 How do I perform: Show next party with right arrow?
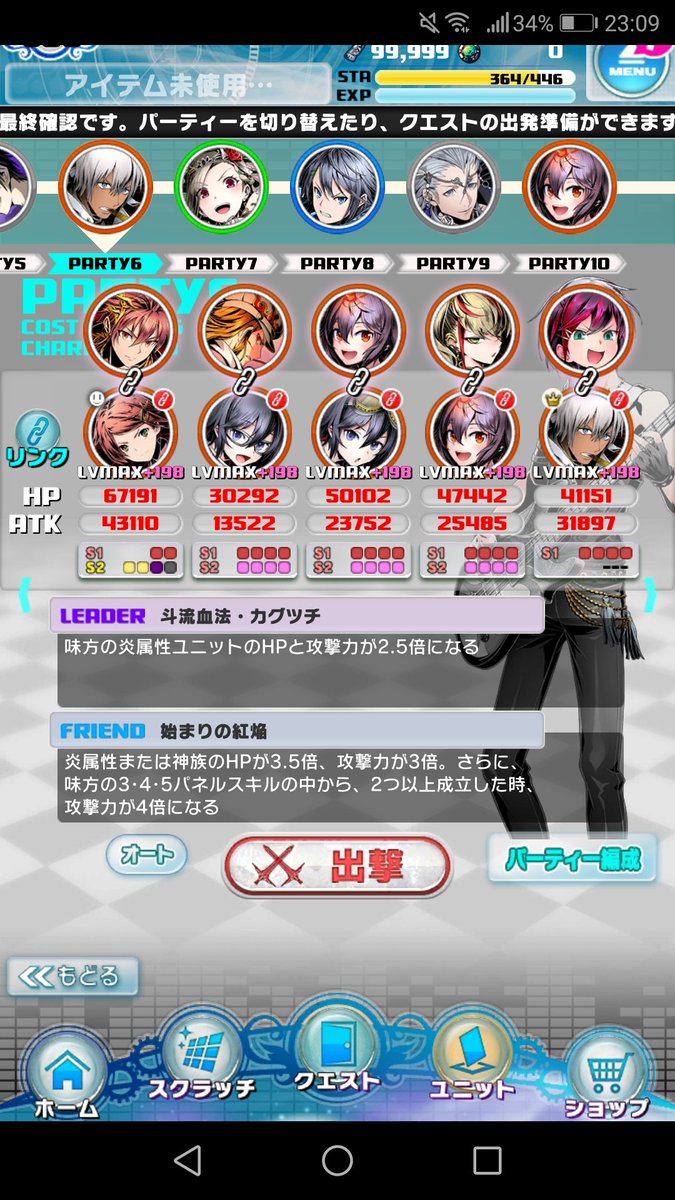[650, 596]
